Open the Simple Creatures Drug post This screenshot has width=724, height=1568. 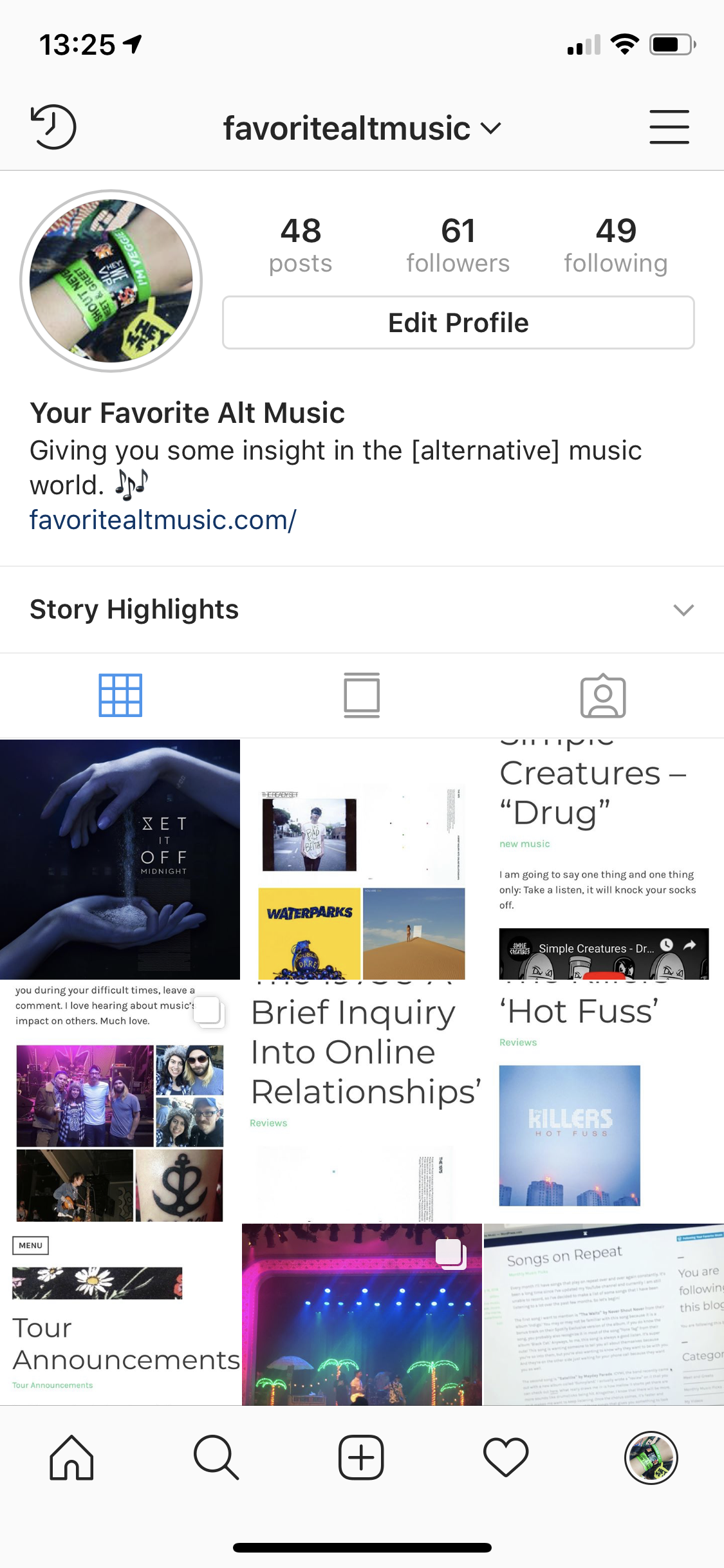[x=604, y=859]
